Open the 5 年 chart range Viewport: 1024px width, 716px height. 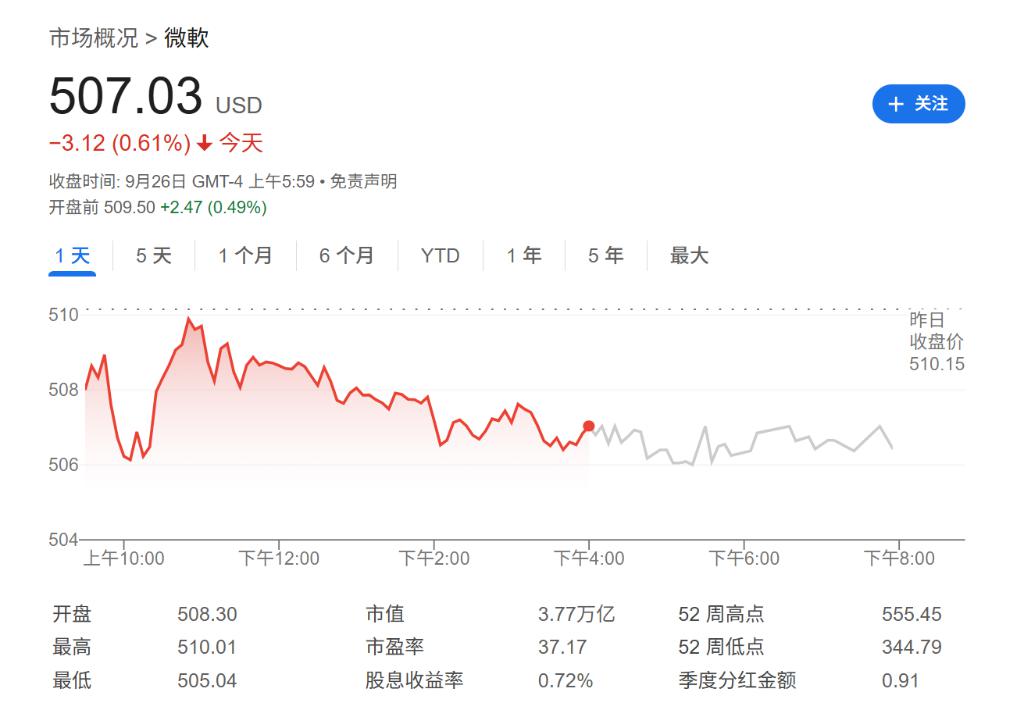click(605, 256)
